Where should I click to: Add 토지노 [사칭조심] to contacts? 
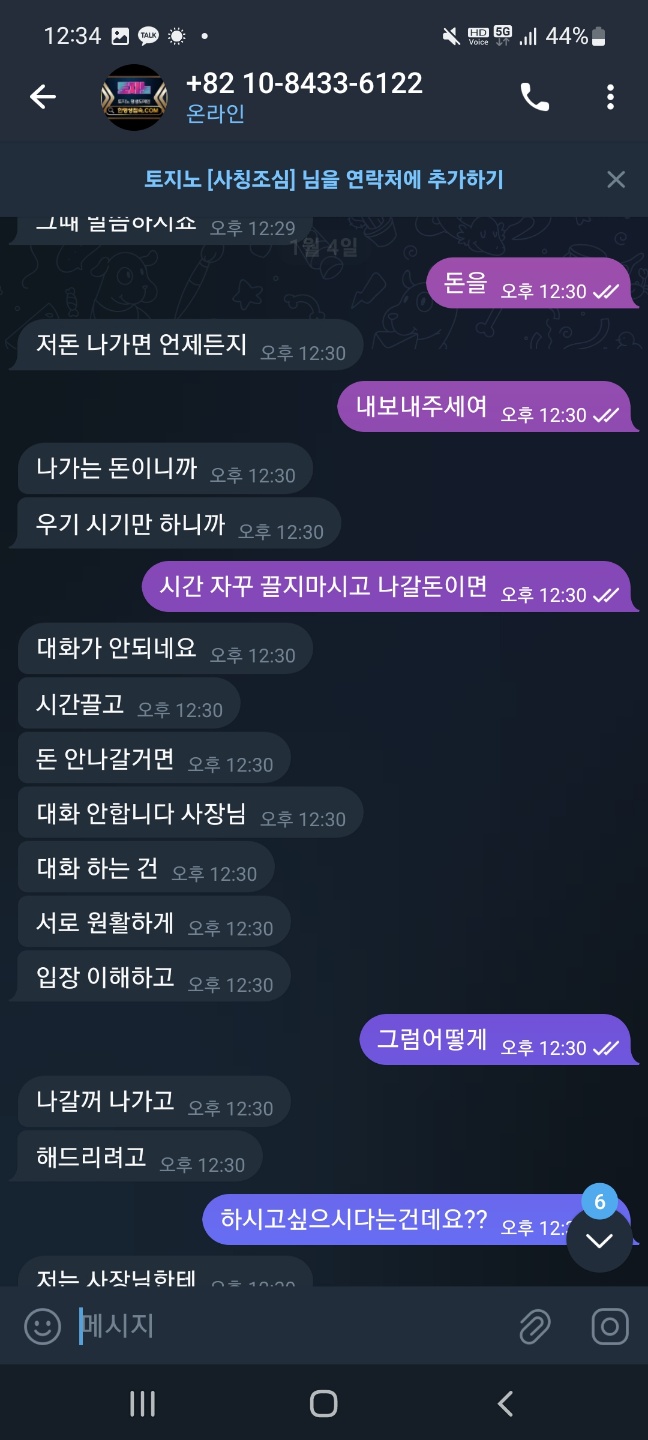323,180
